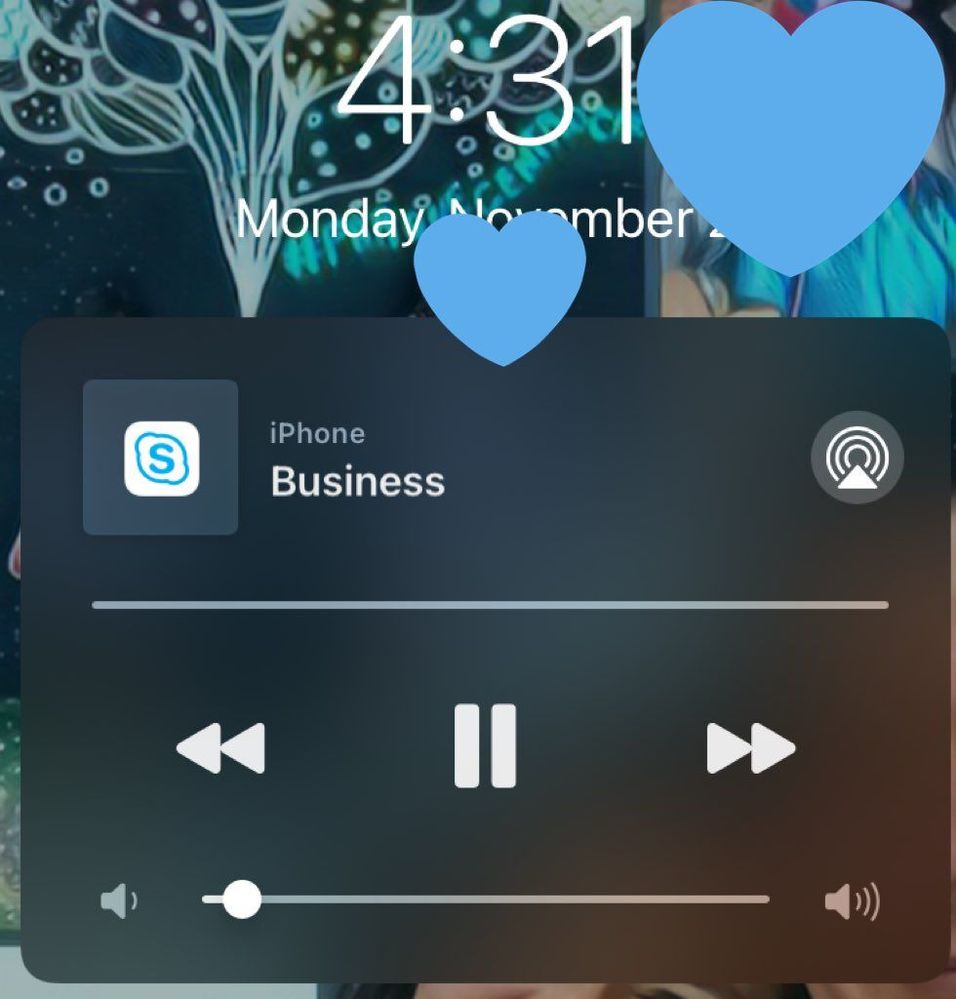
Task: Tap the volume slider track
Action: (x=500, y=900)
